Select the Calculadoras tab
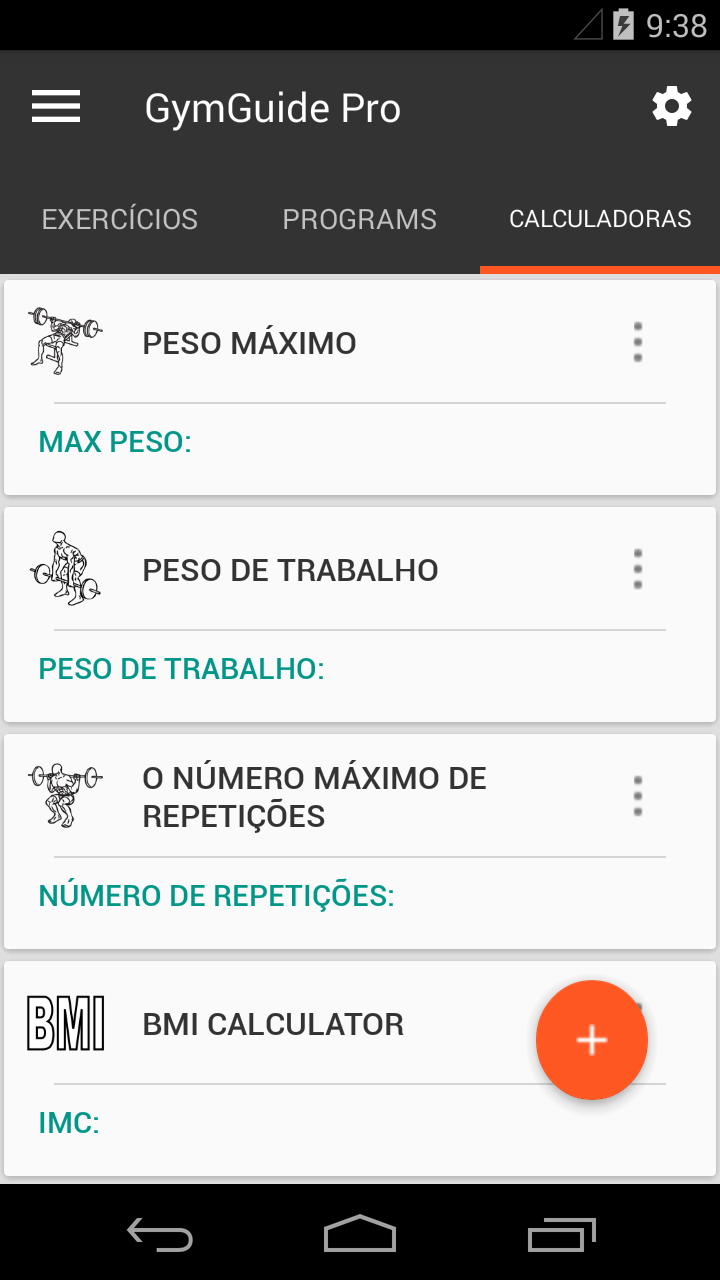The width and height of the screenshot is (720, 1280). point(600,220)
